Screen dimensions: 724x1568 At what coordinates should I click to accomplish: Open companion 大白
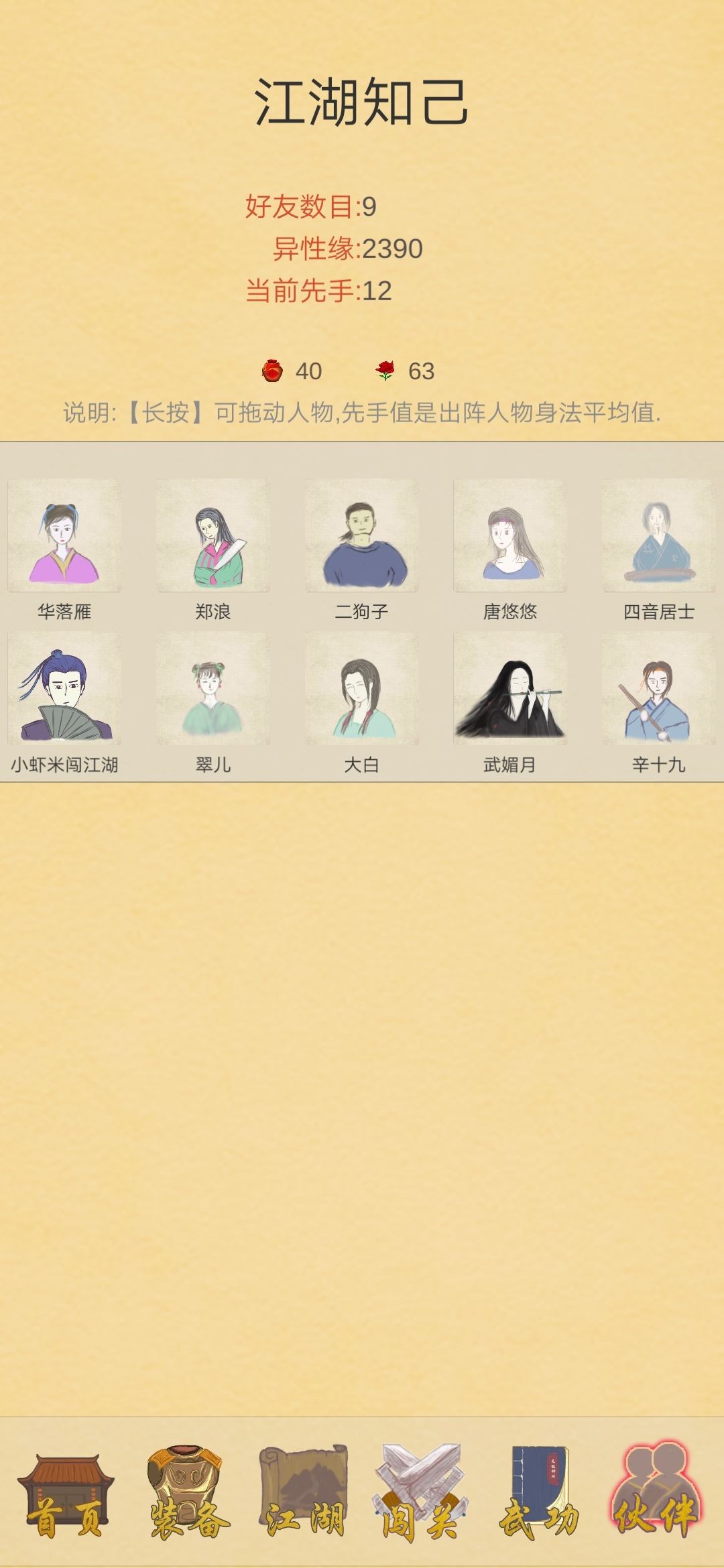[x=362, y=689]
